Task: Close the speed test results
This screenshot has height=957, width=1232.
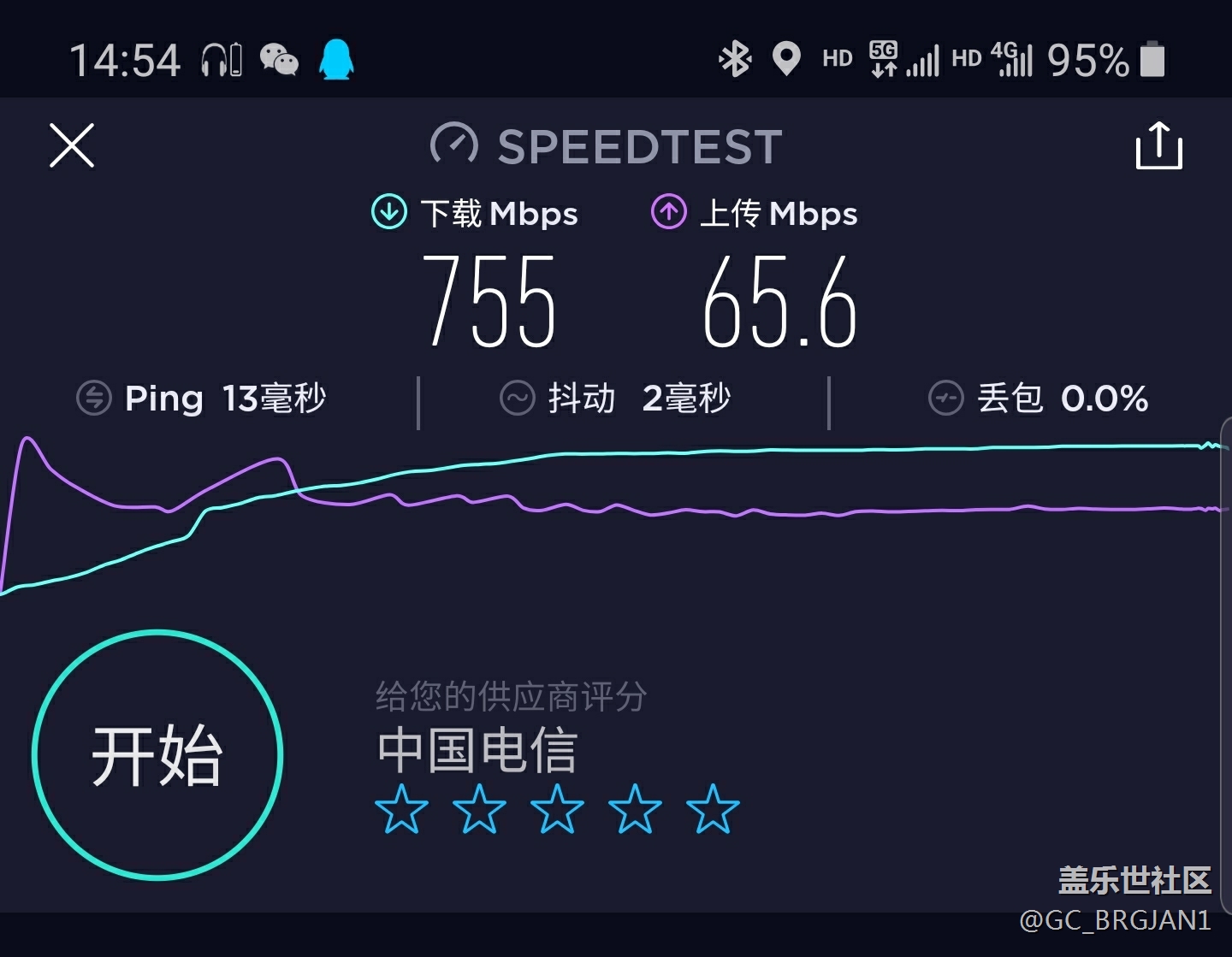Action: click(72, 145)
